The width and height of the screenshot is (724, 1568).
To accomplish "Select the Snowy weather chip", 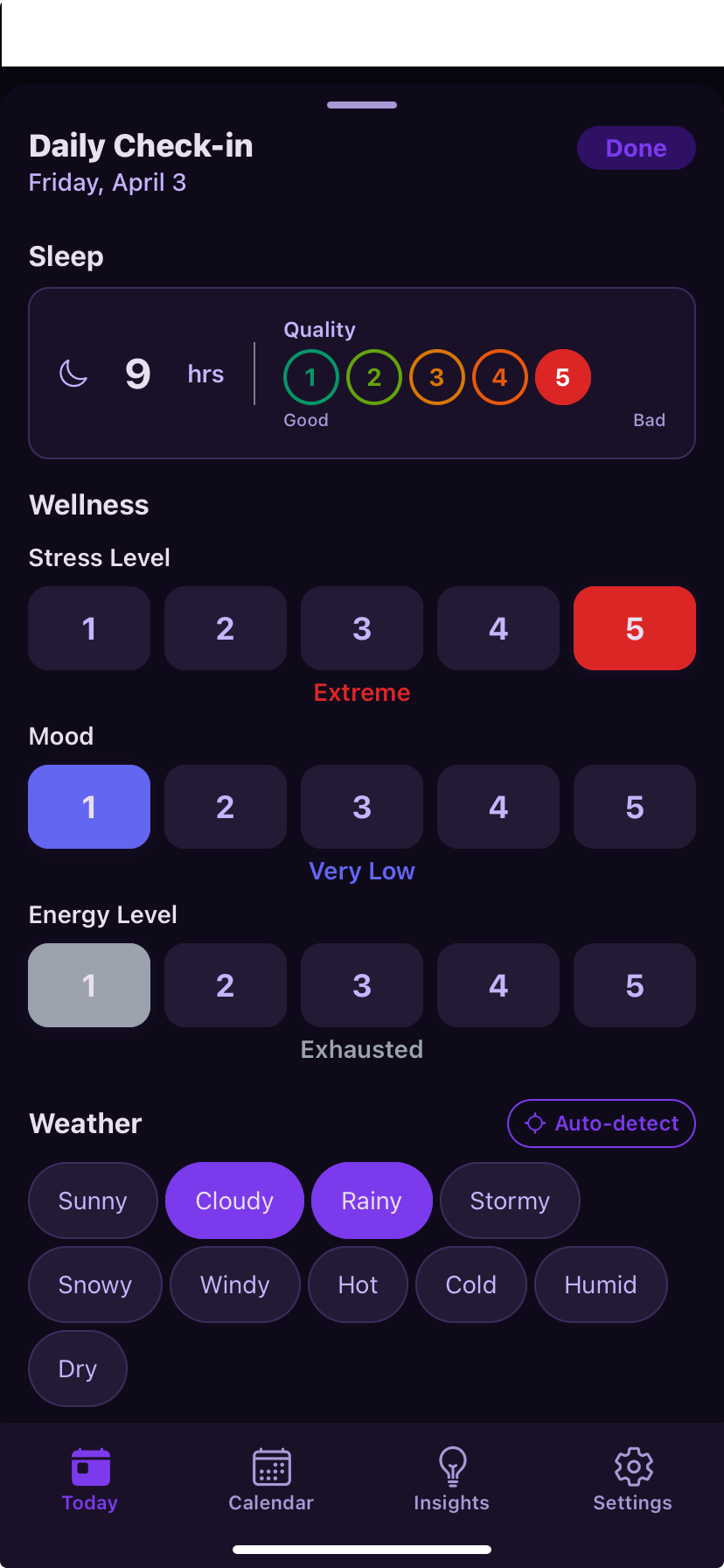I will click(94, 1284).
